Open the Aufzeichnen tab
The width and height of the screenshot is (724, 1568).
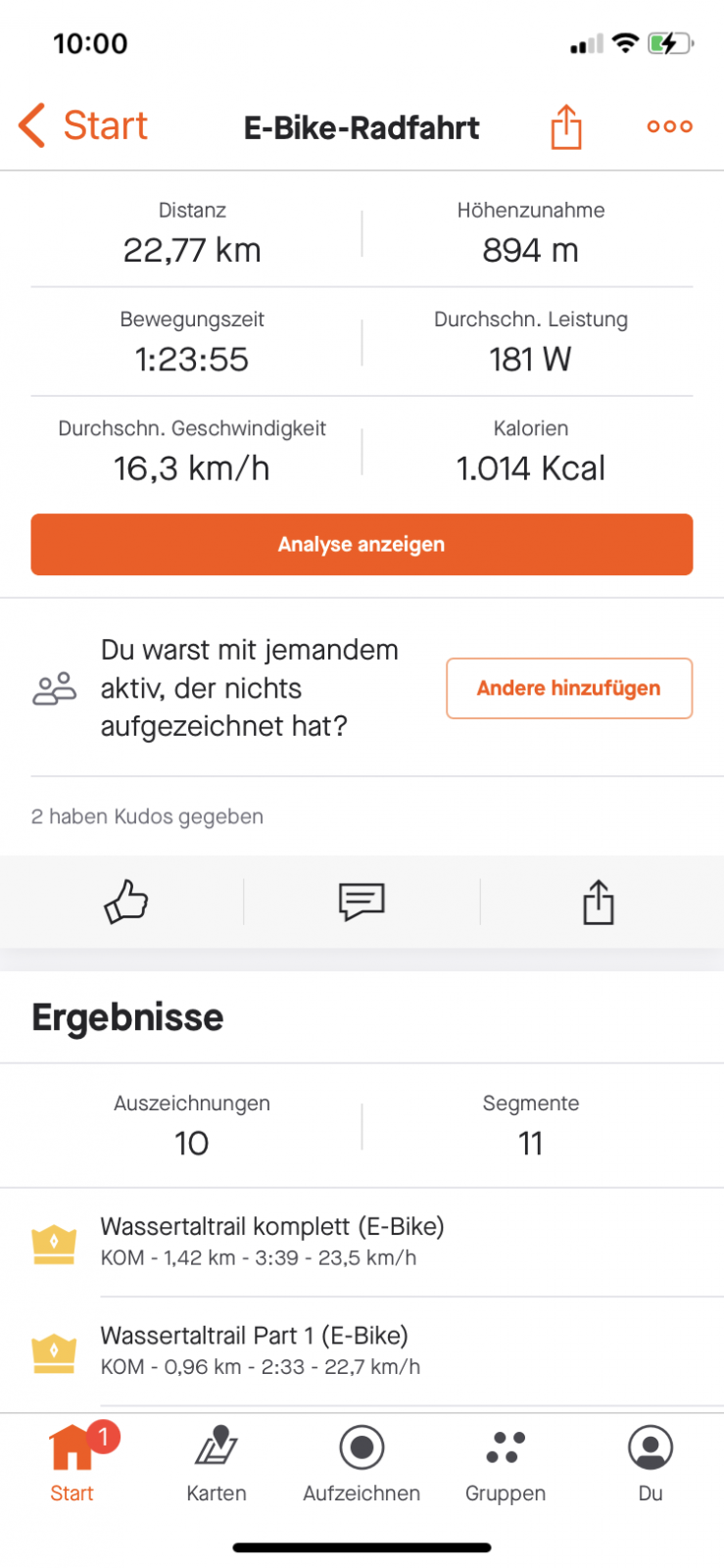click(362, 1463)
